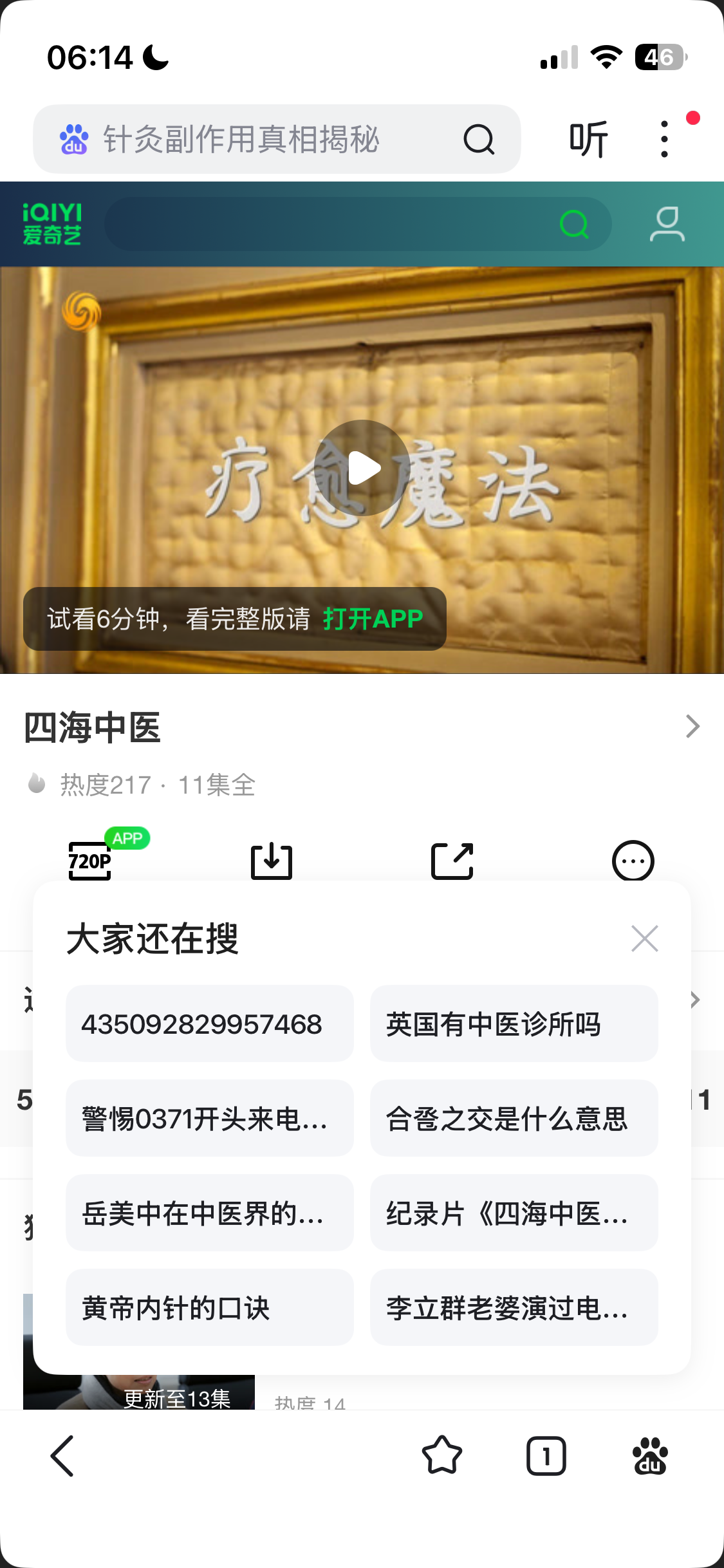
Task: Open the browser tabs switcher
Action: [x=546, y=1455]
